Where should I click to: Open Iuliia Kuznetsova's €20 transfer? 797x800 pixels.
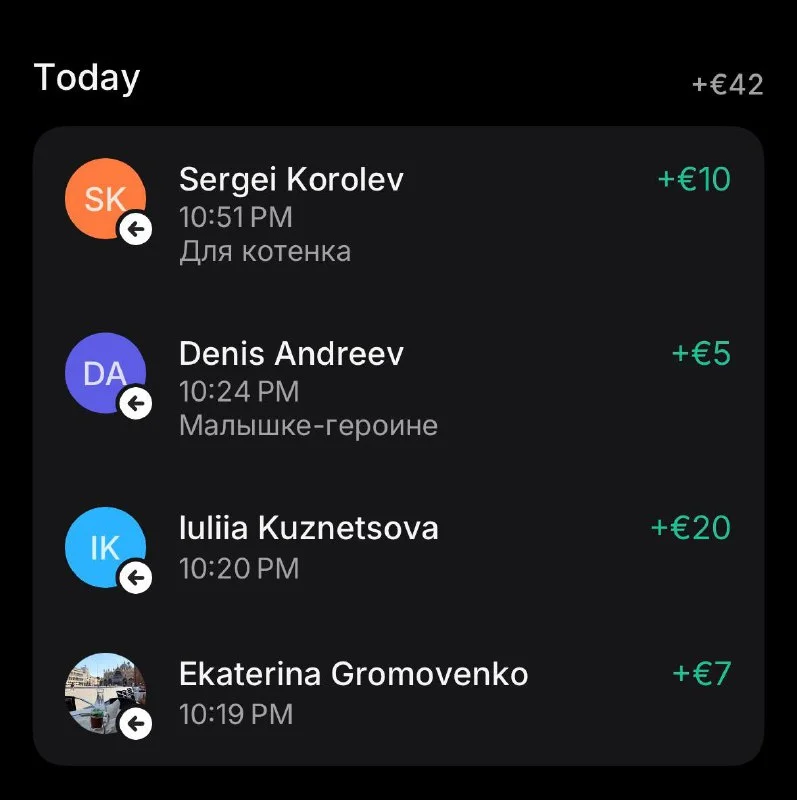tap(398, 546)
